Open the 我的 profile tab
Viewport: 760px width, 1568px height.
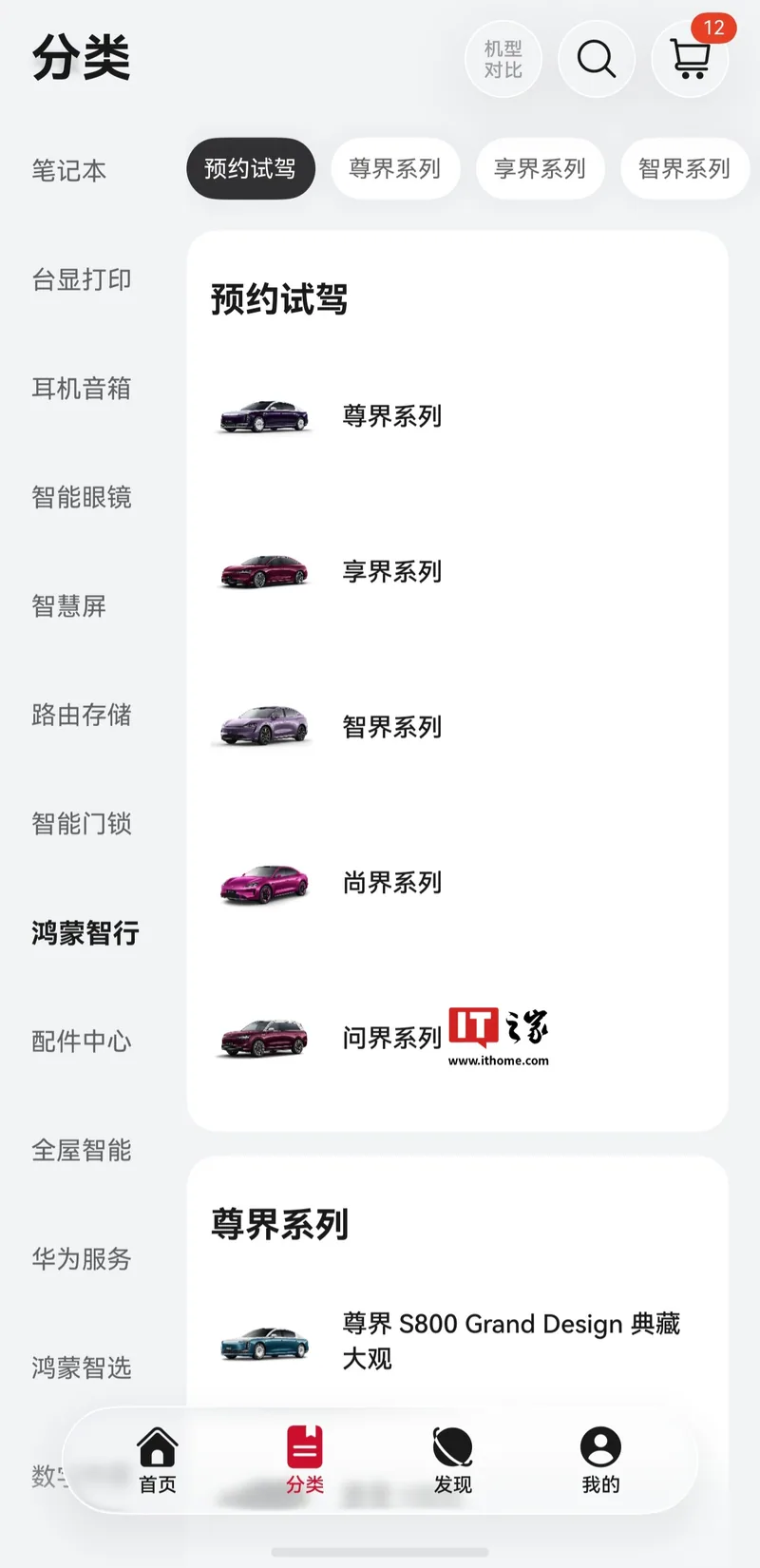pos(600,1461)
